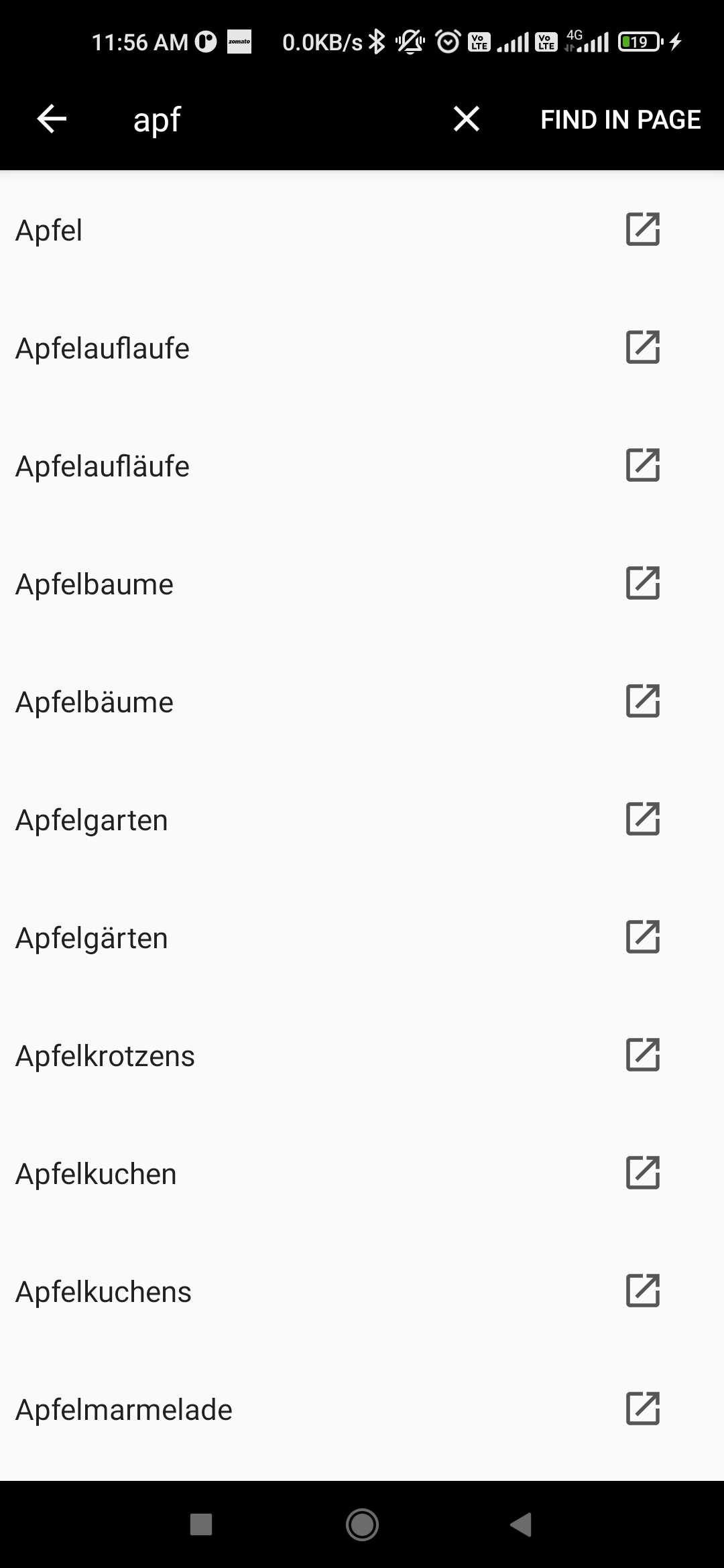Open the Apfel search result
724x1568 pixels.
pos(49,230)
